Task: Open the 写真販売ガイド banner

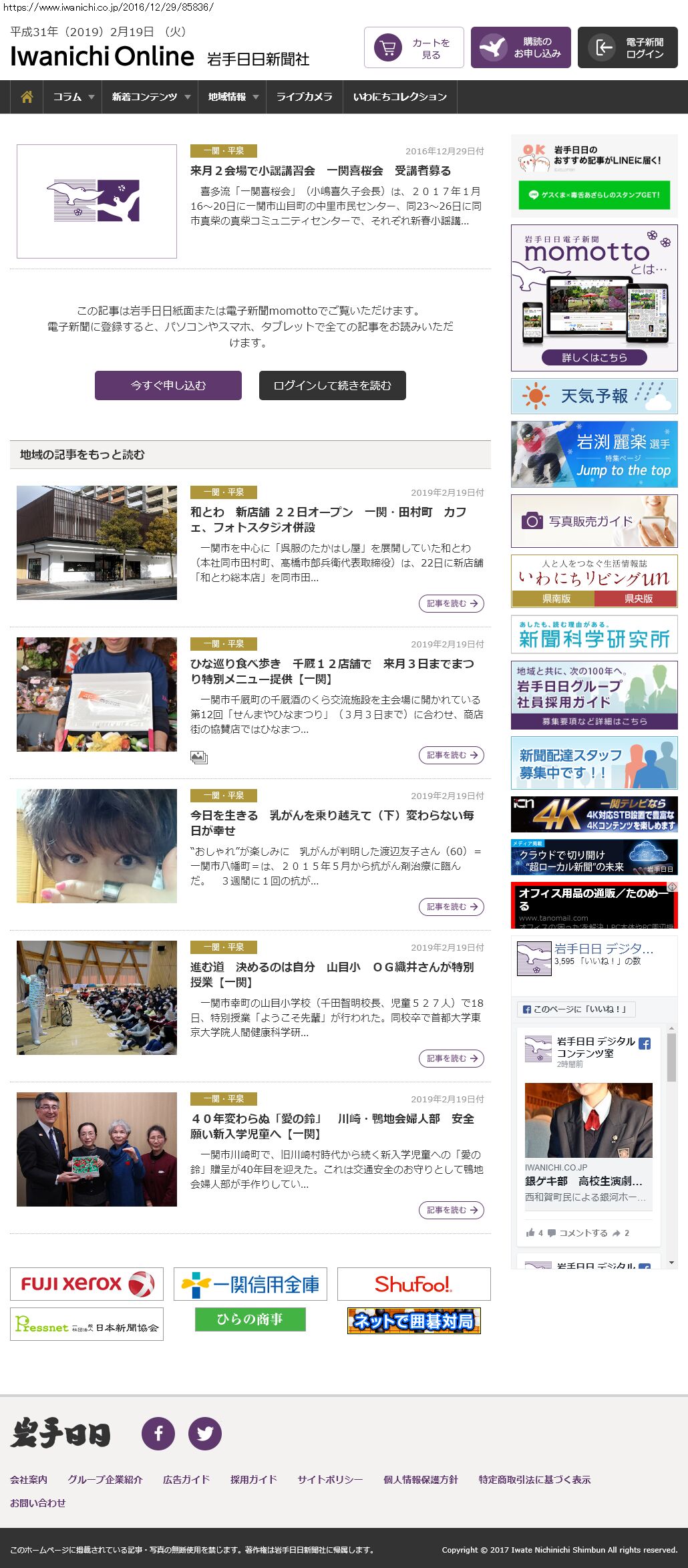Action: tap(594, 521)
